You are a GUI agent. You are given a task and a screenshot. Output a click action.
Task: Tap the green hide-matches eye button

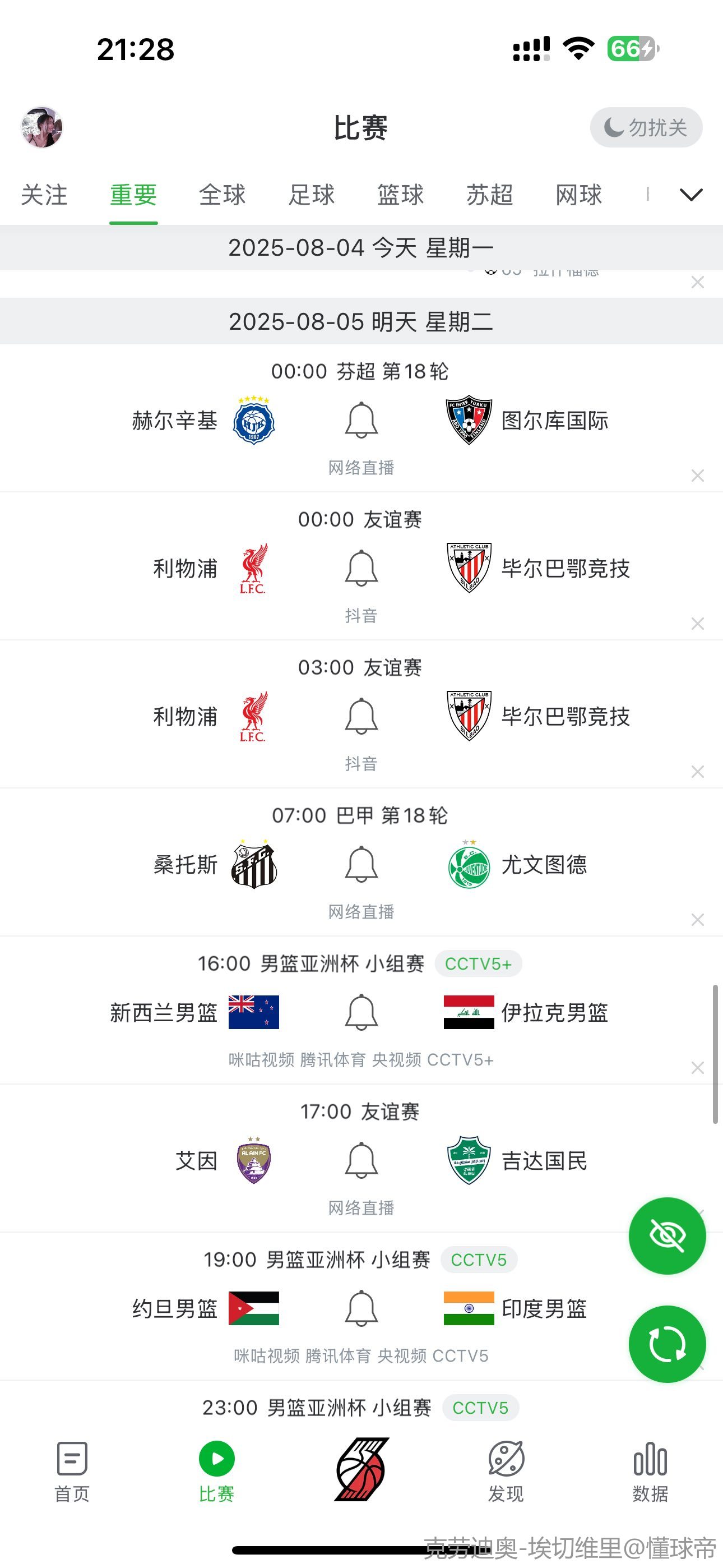[667, 1235]
